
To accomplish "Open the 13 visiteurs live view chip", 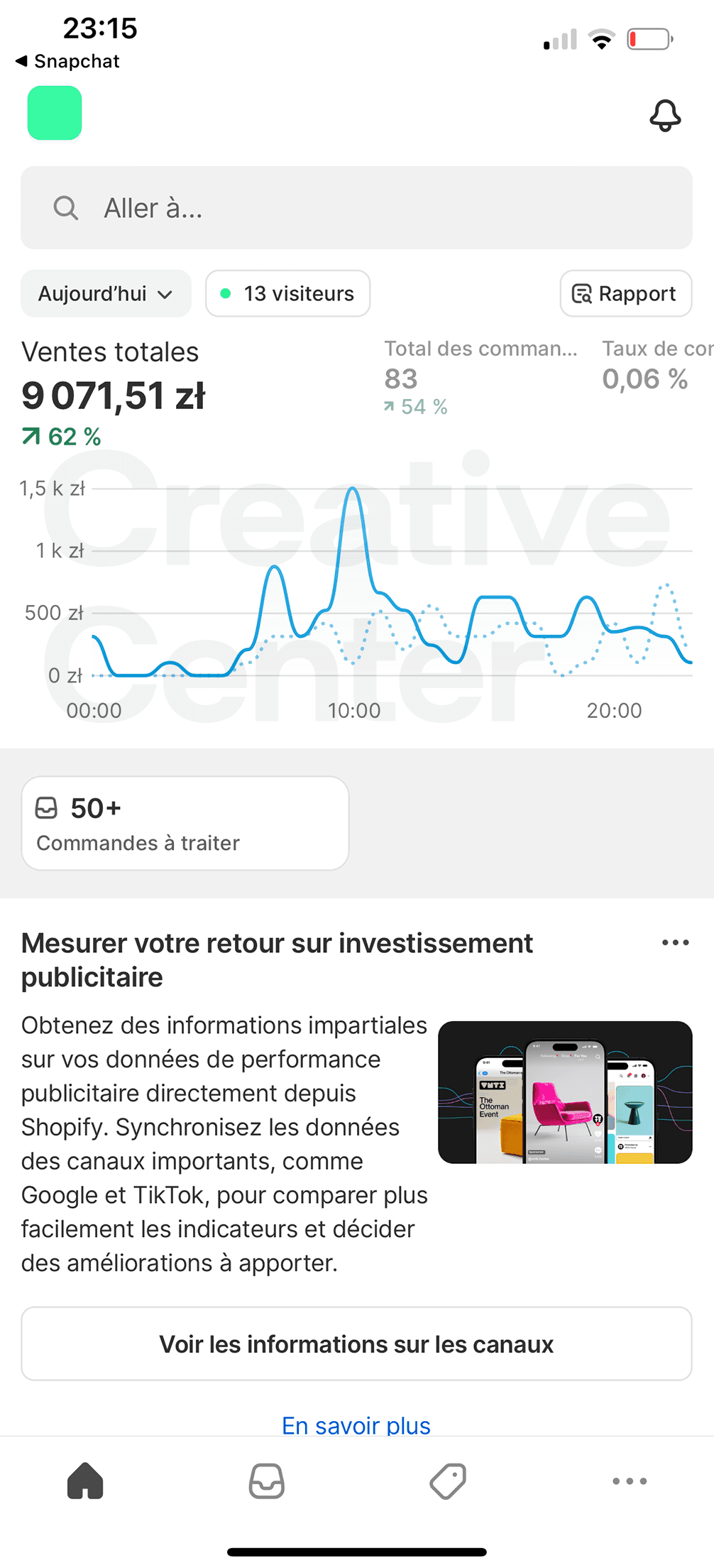I will click(x=287, y=293).
